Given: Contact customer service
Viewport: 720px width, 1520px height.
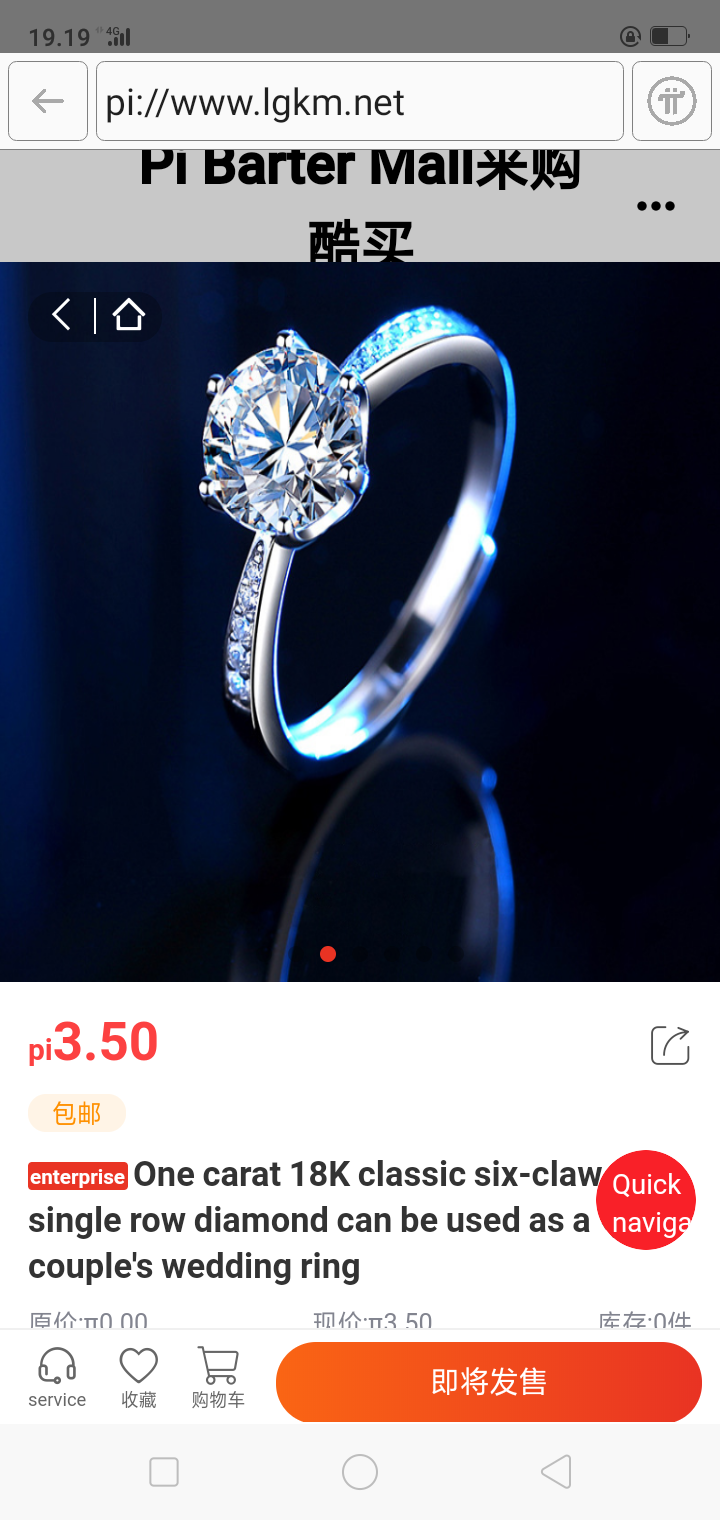Looking at the screenshot, I should tap(57, 1378).
